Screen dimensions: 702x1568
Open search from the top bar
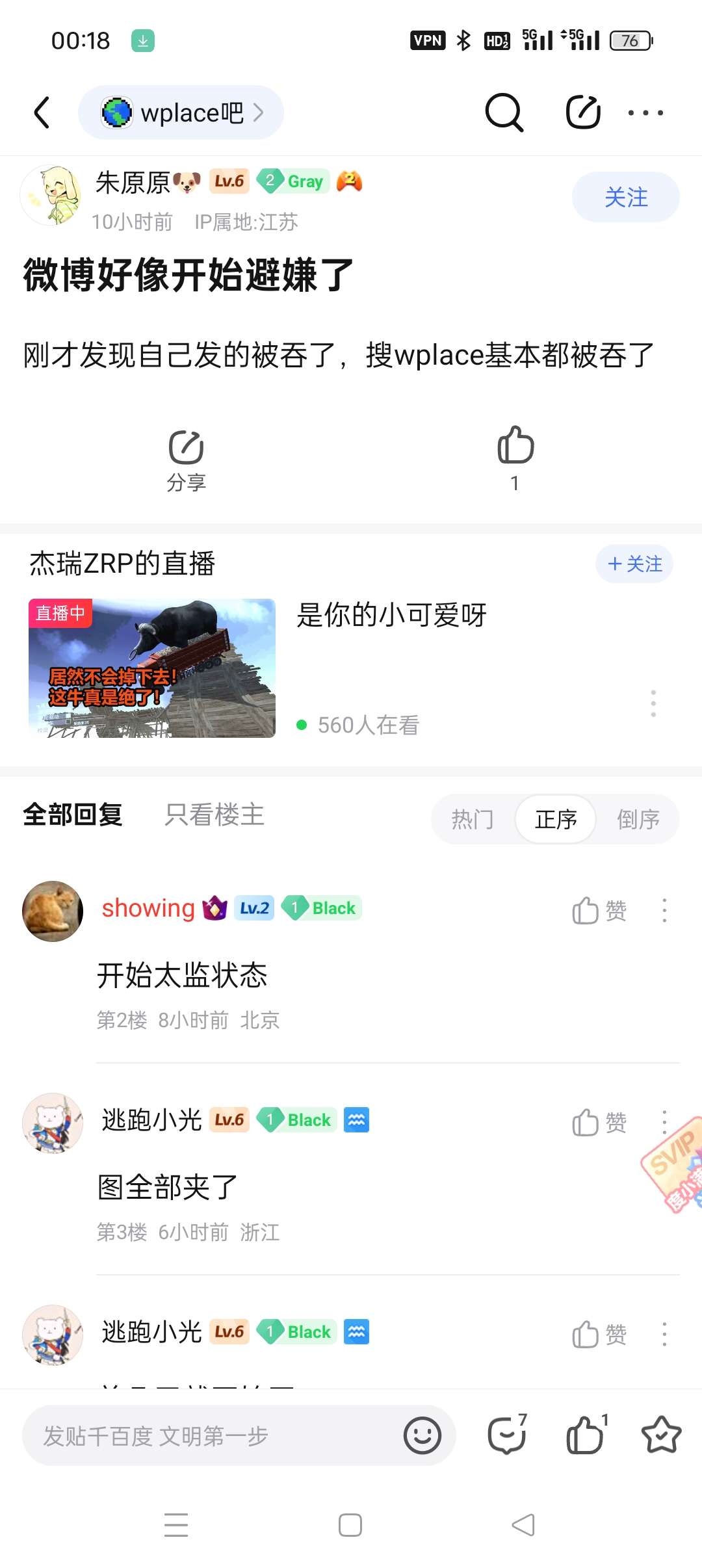point(504,112)
